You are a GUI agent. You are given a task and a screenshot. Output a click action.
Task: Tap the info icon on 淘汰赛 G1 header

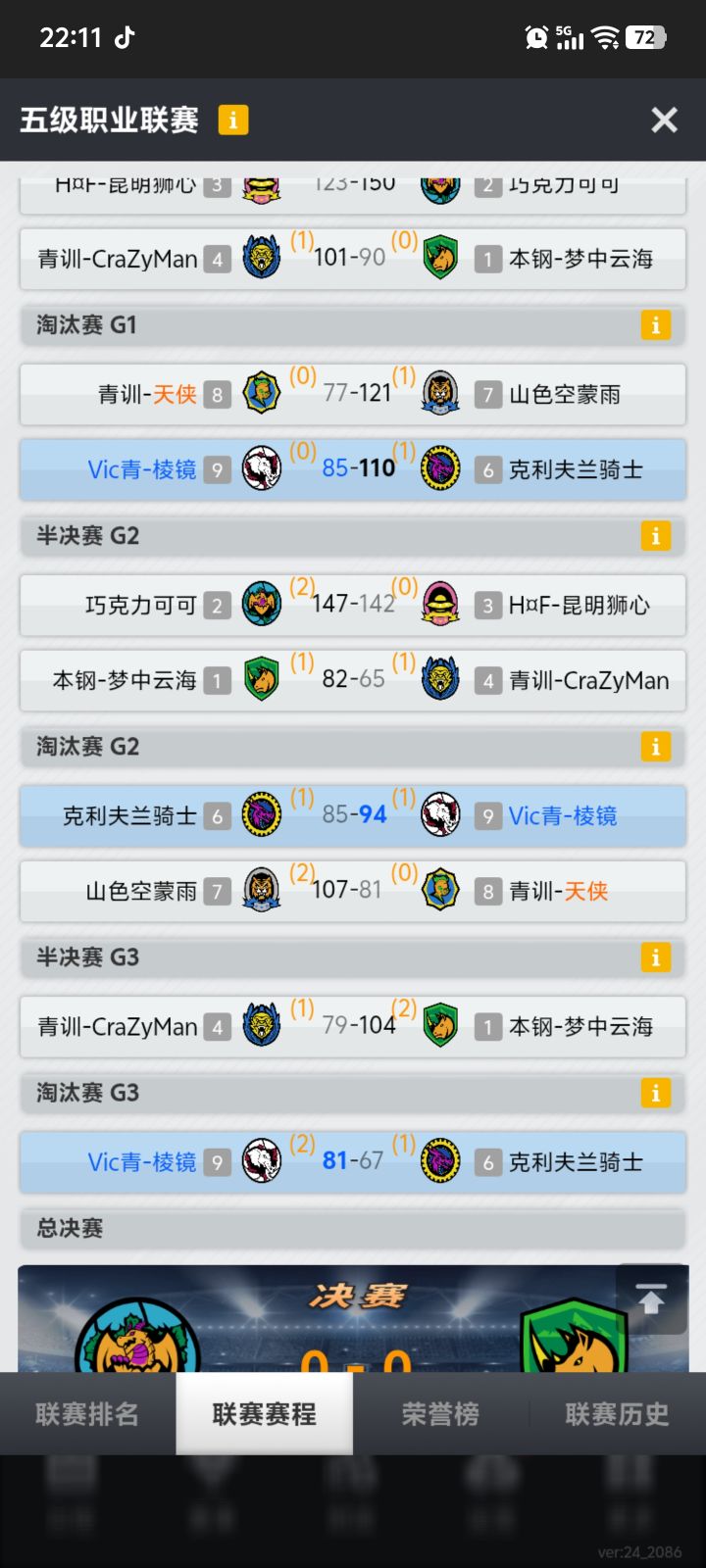656,325
